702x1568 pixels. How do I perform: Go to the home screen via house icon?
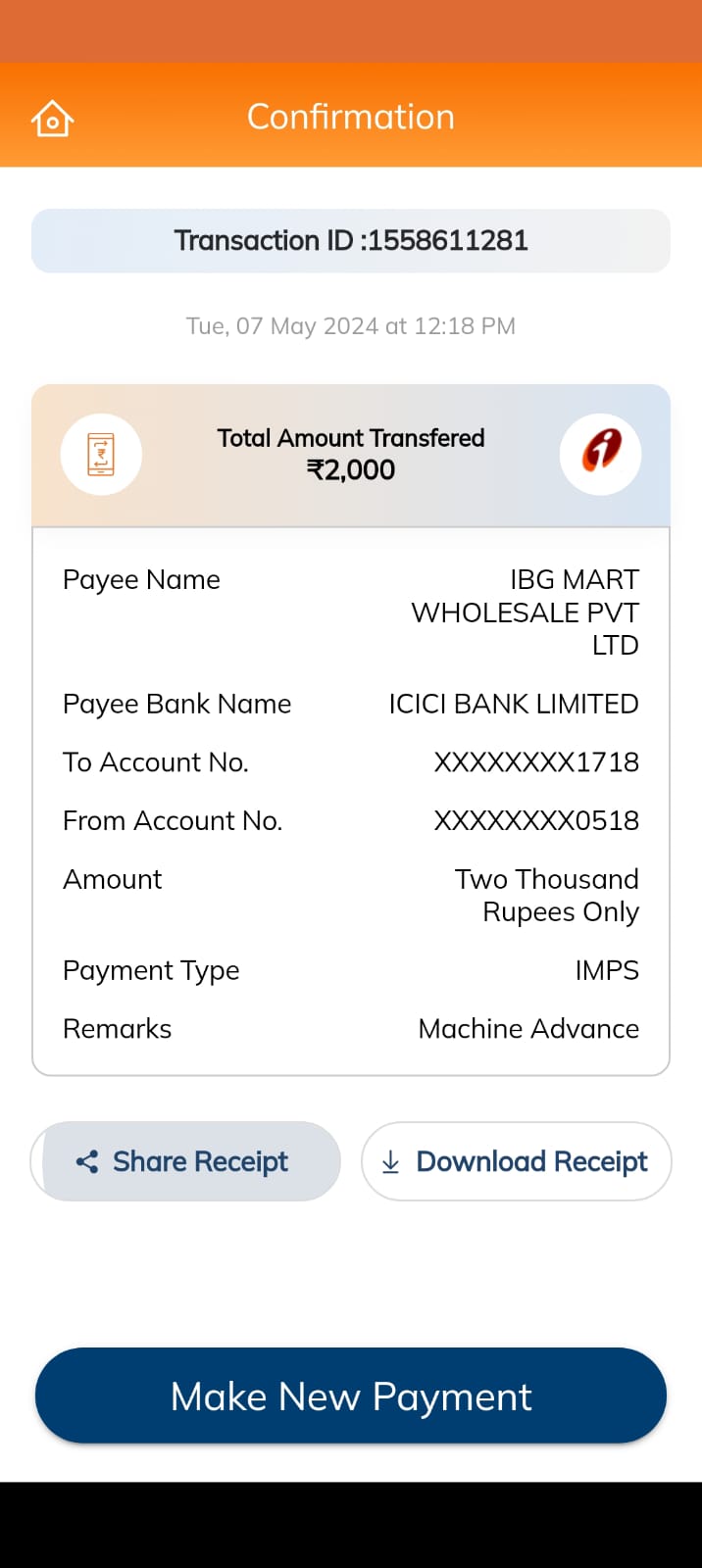coord(52,119)
